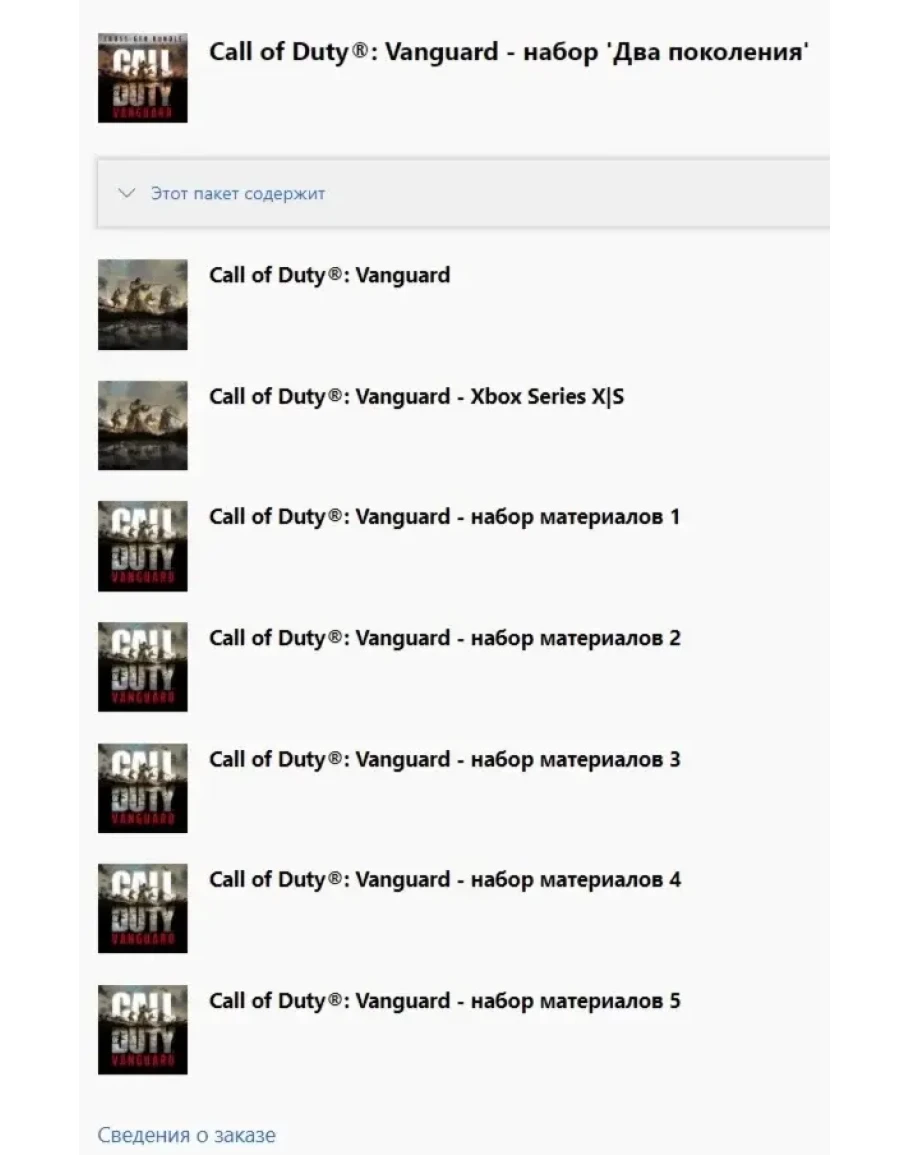View Vanguard 'набор материалов 4'
Image resolution: width=910 pixels, height=1155 pixels.
[x=444, y=880]
